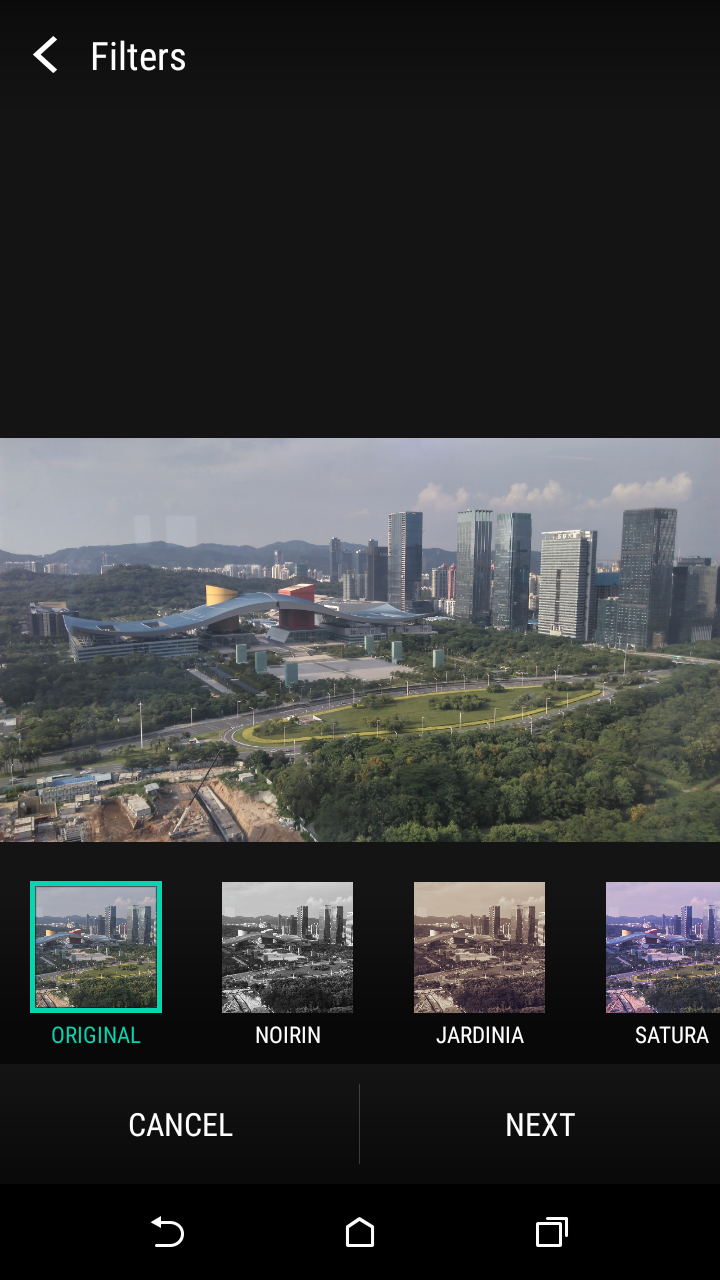
Task: Choose the Jardinia sepia filter
Action: [x=479, y=947]
